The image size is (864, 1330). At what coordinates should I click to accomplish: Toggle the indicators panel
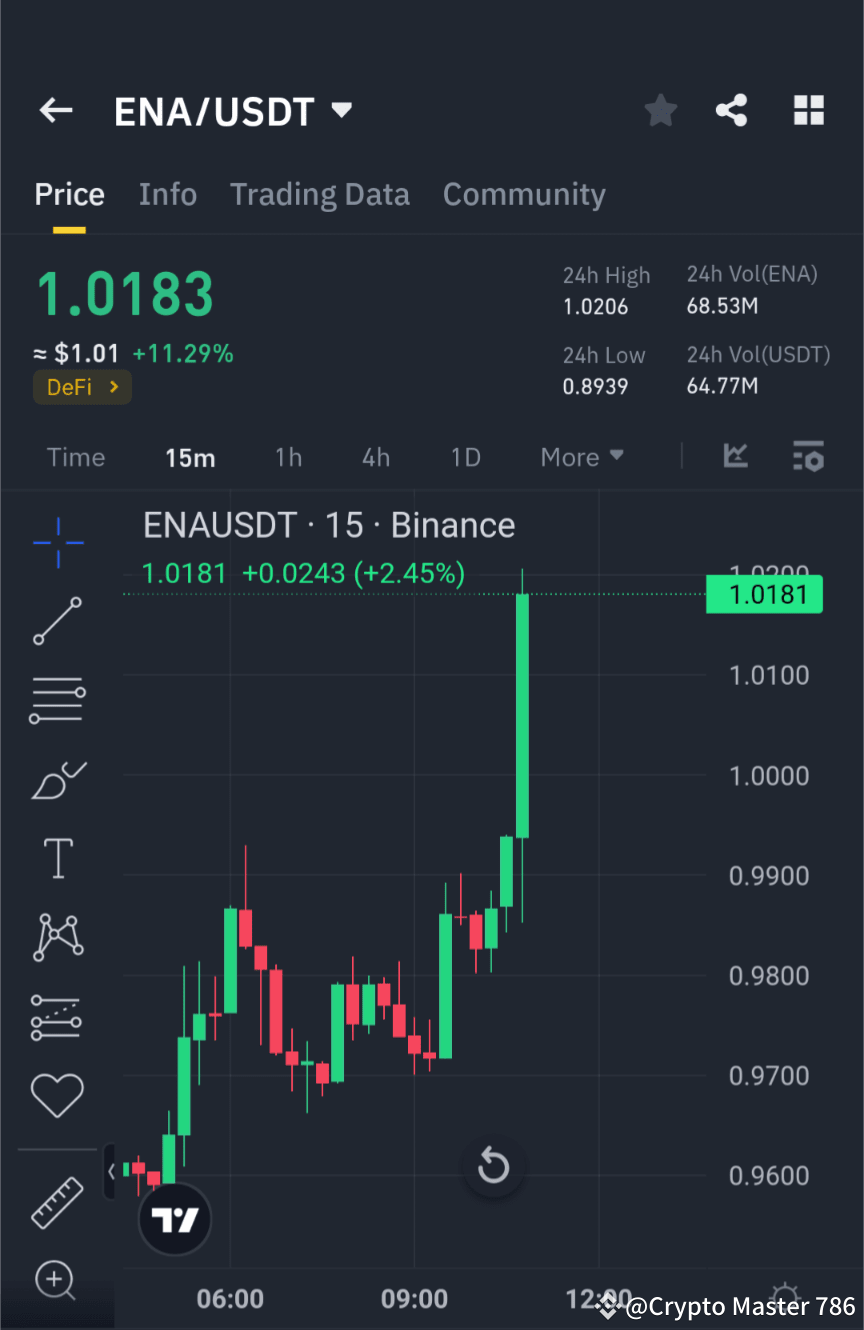[808, 456]
